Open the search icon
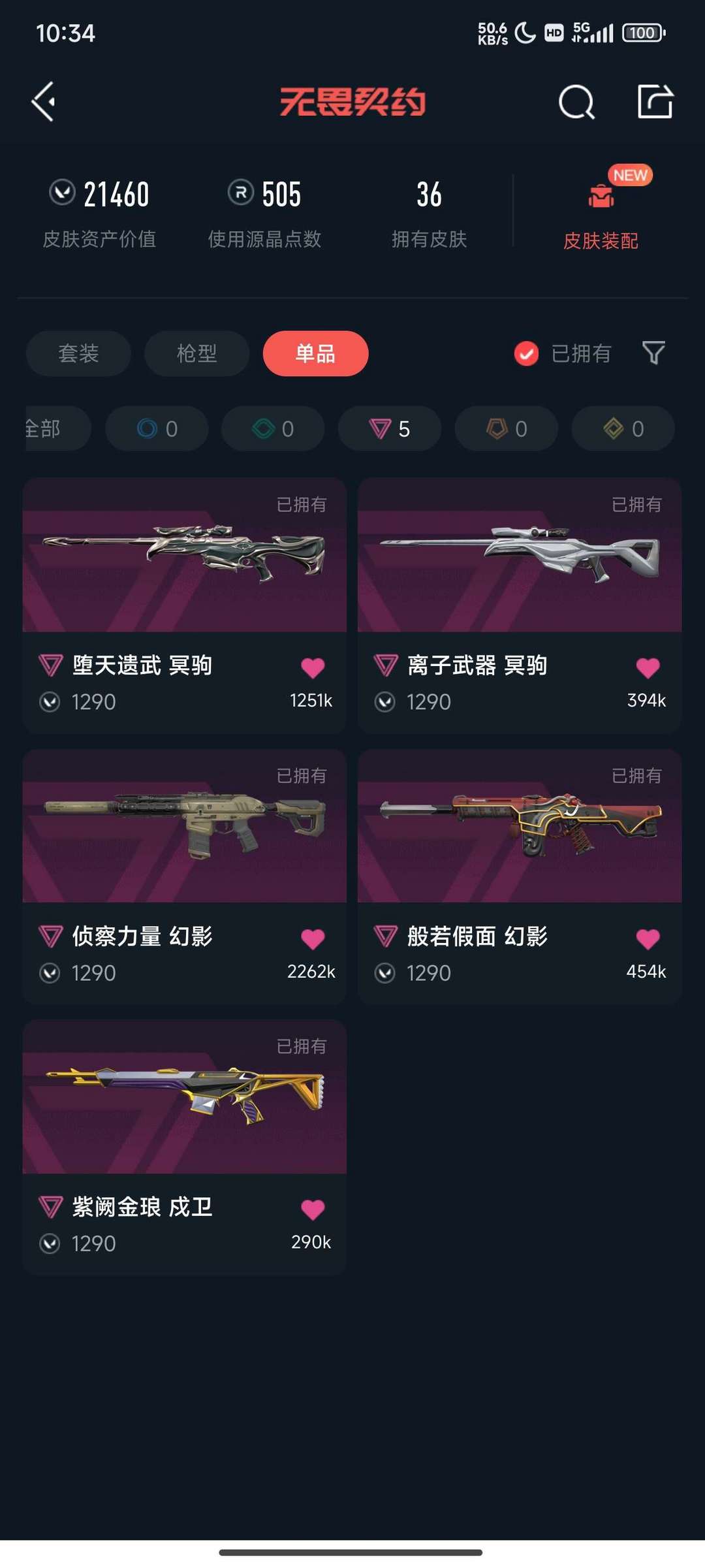Image resolution: width=705 pixels, height=1568 pixels. click(576, 102)
